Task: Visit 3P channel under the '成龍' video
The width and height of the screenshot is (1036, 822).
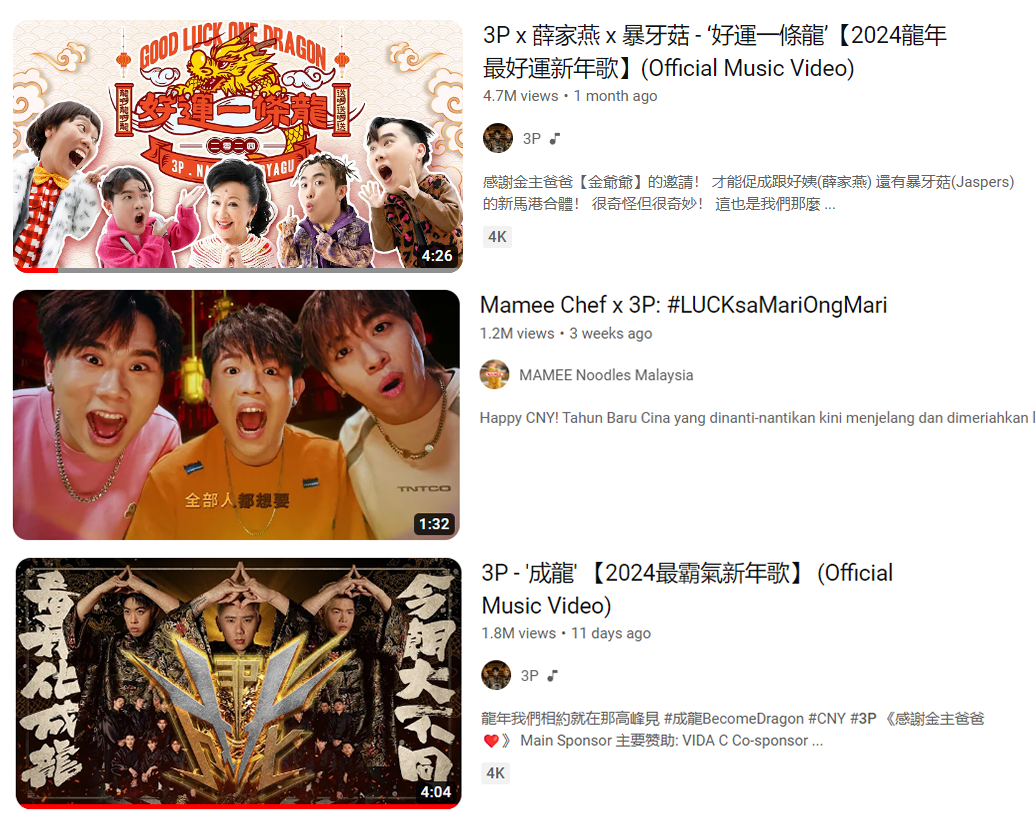Action: coord(530,676)
